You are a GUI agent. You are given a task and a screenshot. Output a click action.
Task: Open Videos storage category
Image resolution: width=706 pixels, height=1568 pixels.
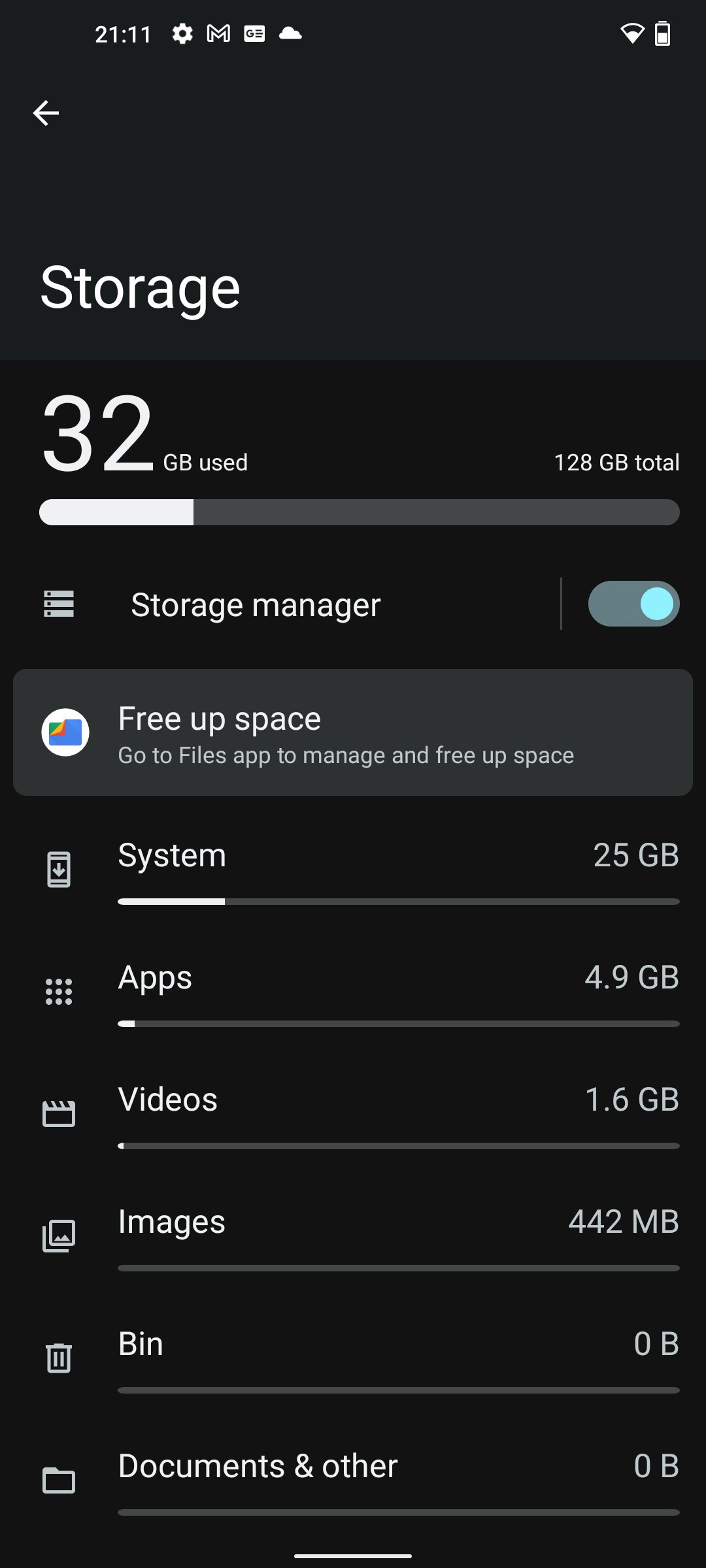(353, 1115)
